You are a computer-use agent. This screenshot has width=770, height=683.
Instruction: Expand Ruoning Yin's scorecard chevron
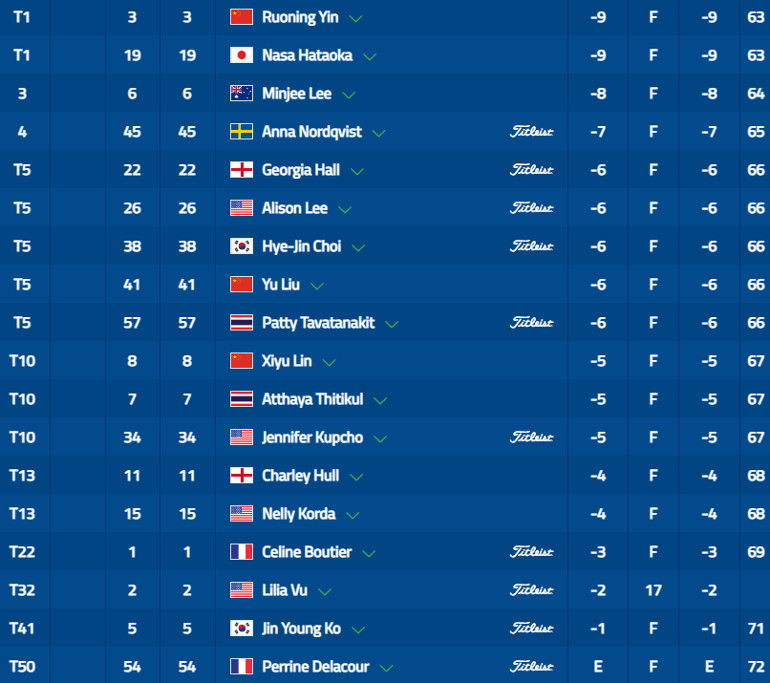click(x=356, y=18)
